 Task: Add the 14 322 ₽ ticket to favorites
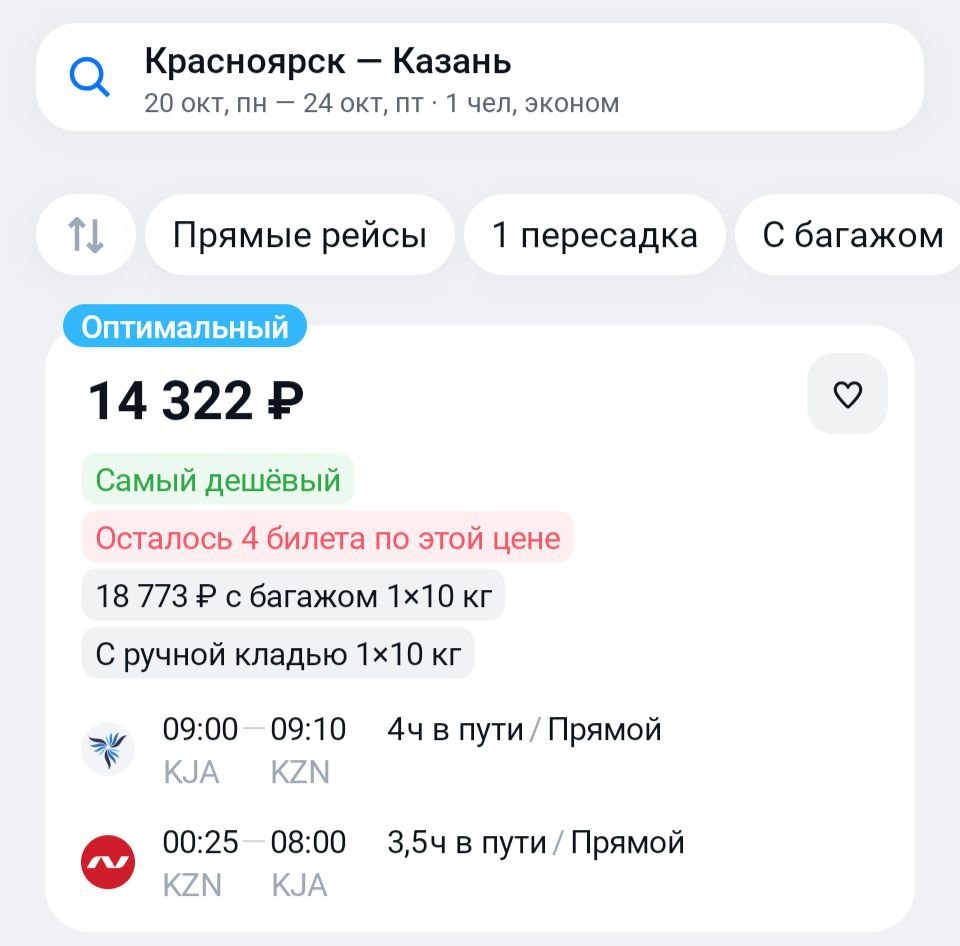pyautogui.click(x=847, y=394)
